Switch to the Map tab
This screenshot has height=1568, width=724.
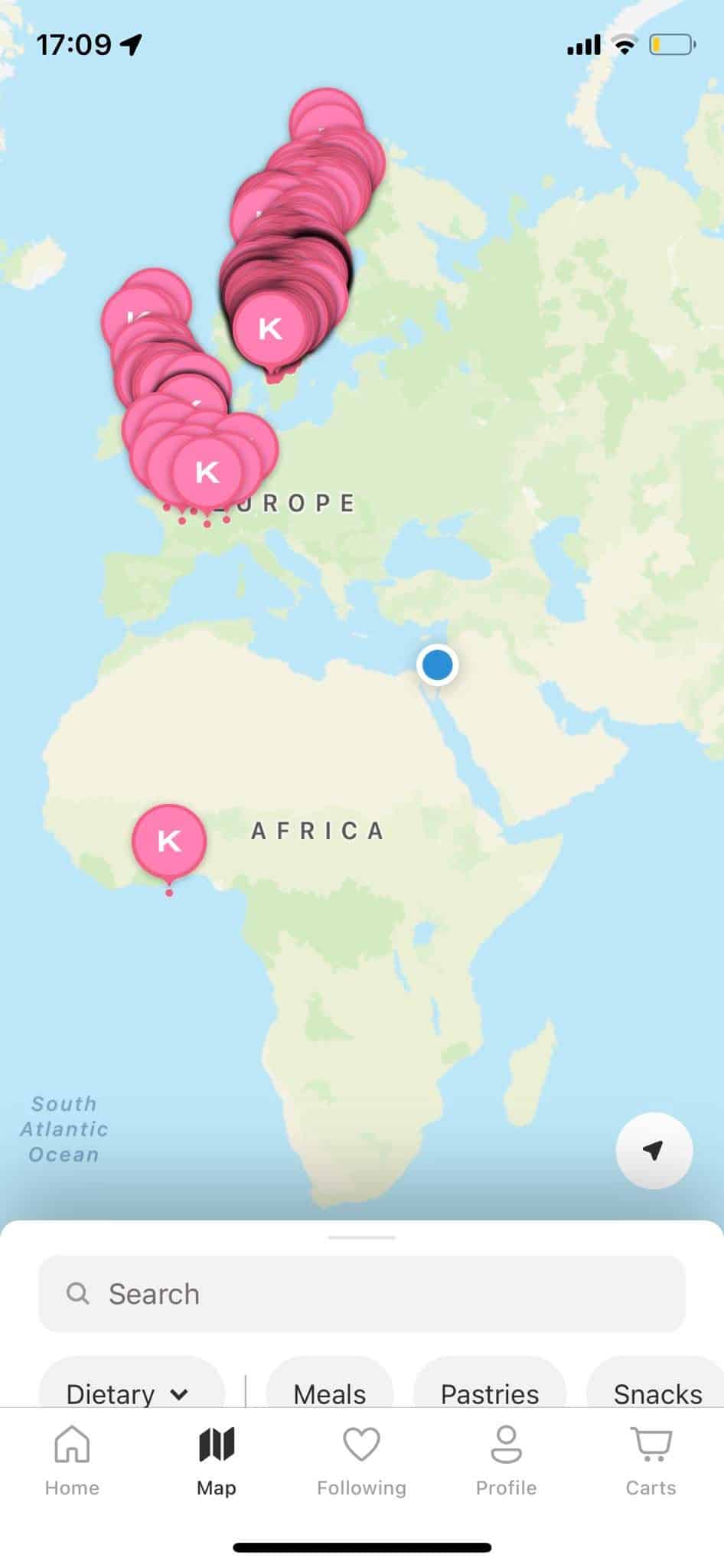217,1461
